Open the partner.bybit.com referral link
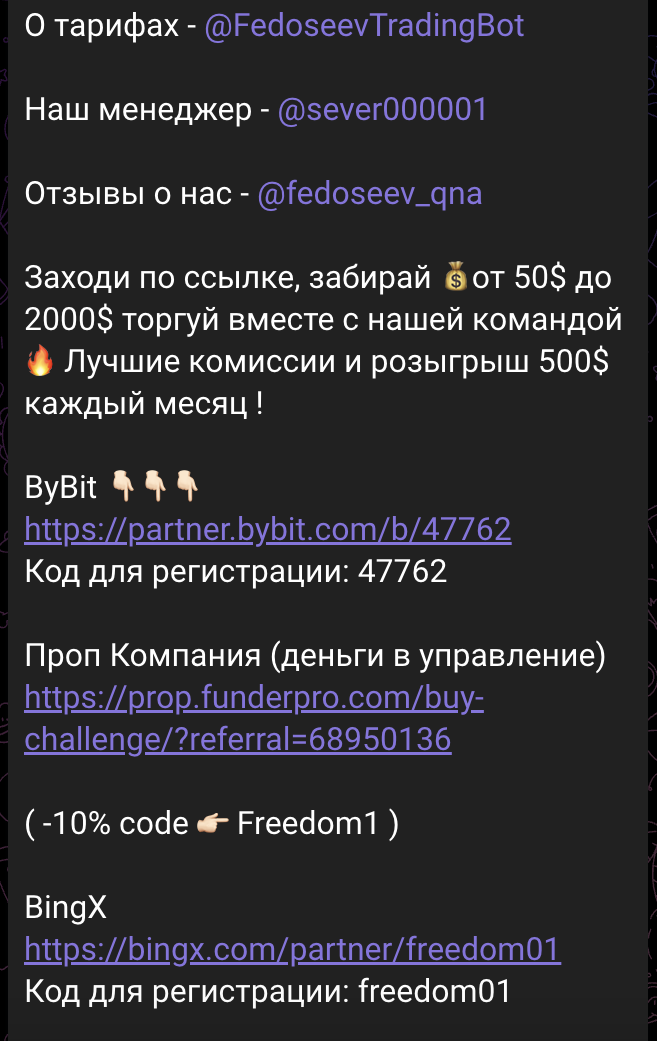Viewport: 657px width, 1041px height. (267, 529)
